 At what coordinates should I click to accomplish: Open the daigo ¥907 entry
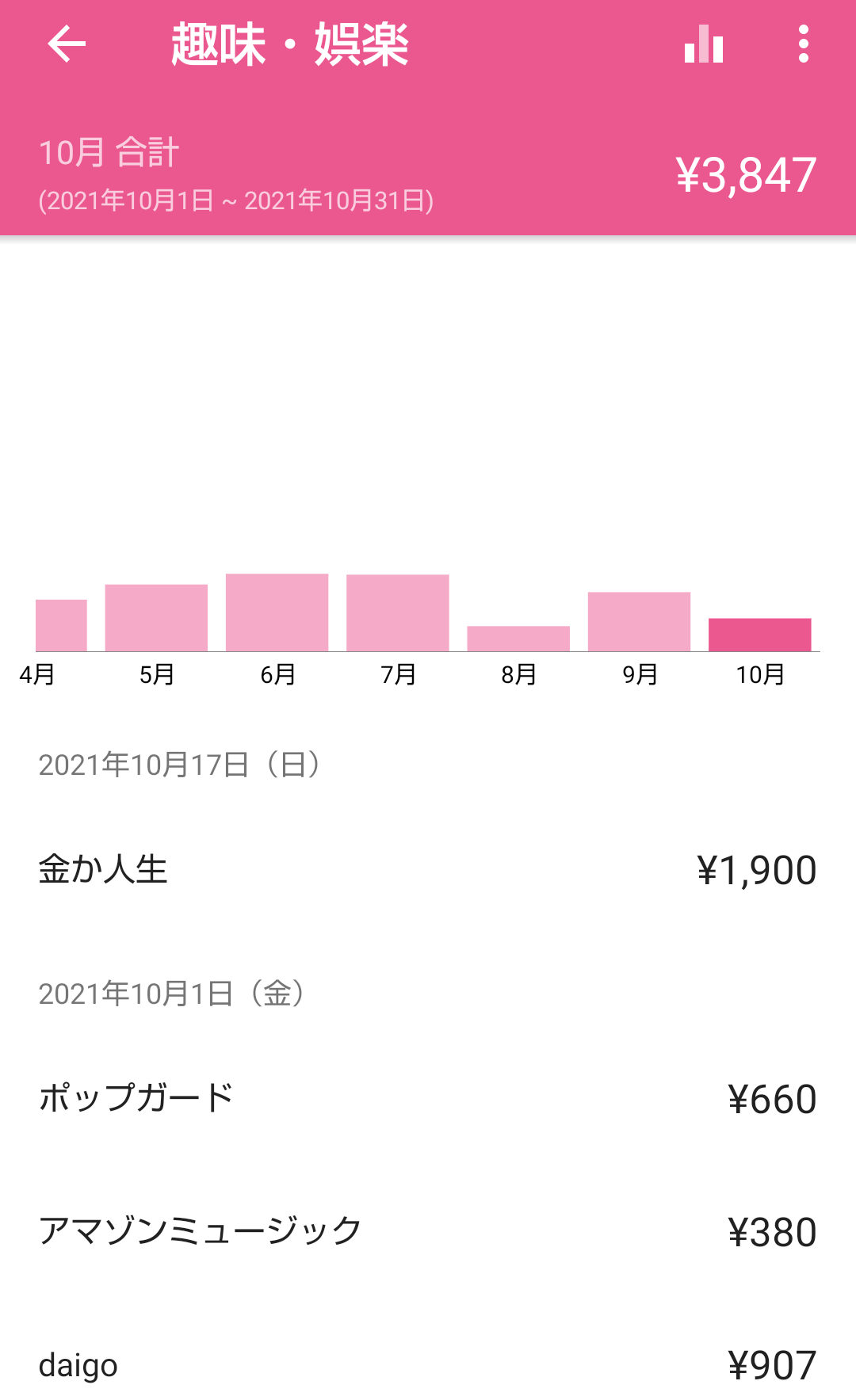428,1364
